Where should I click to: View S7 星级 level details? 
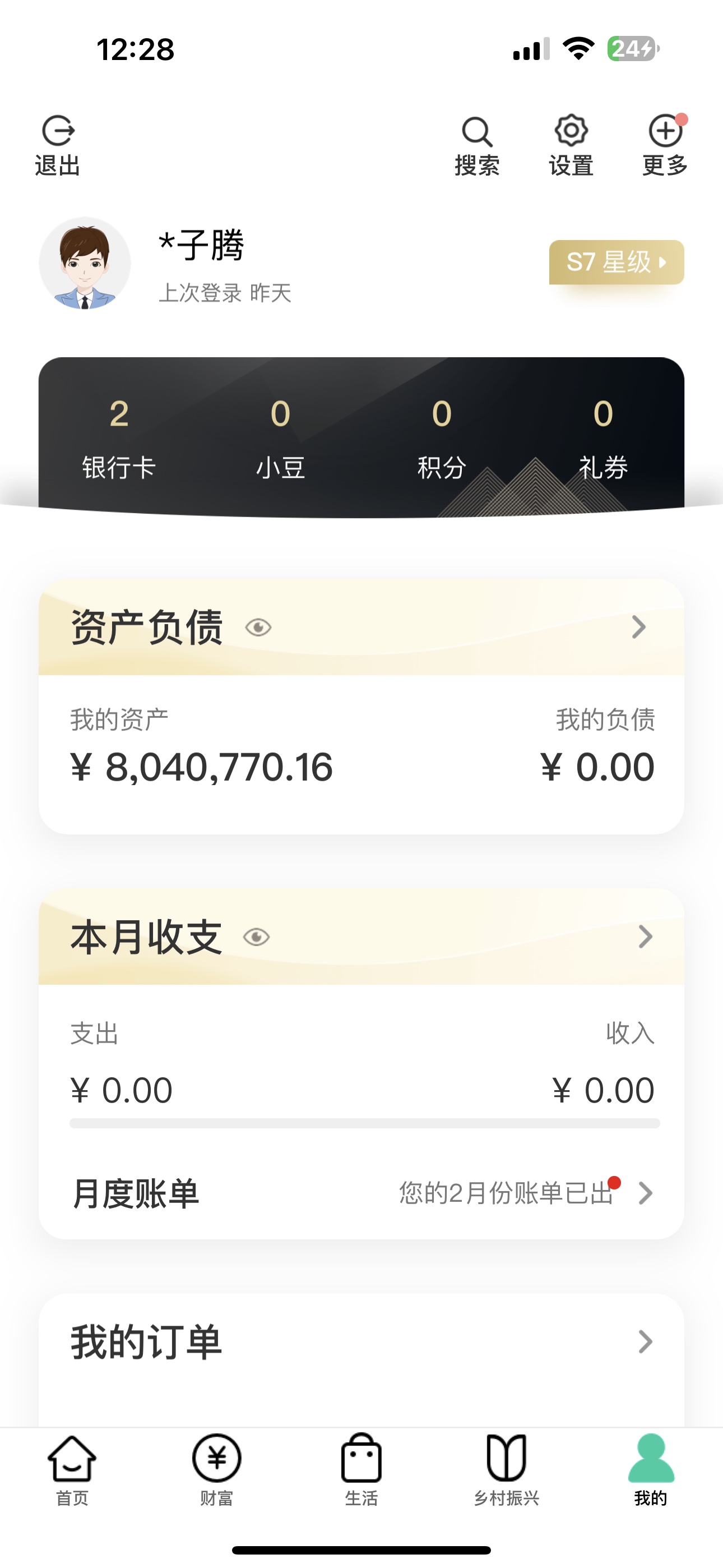[617, 262]
